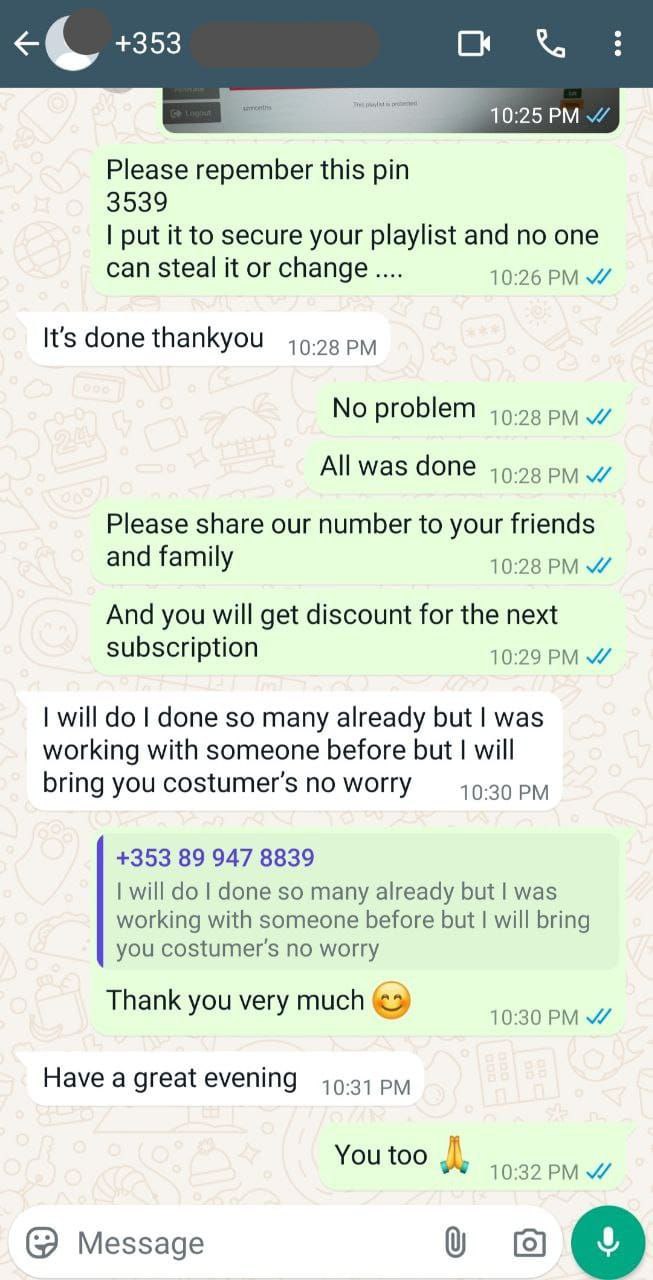Viewport: 653px width, 1280px height.
Task: Open the emoji picker
Action: point(42,1242)
